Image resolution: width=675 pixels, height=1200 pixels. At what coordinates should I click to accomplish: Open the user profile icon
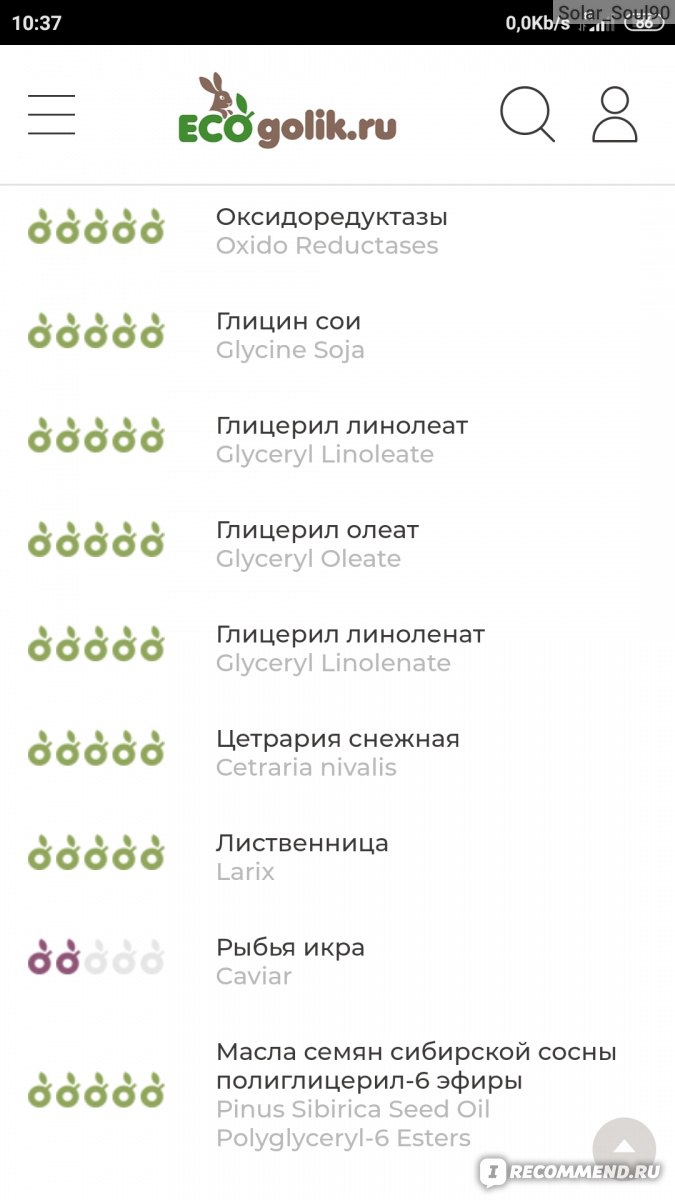click(x=615, y=115)
